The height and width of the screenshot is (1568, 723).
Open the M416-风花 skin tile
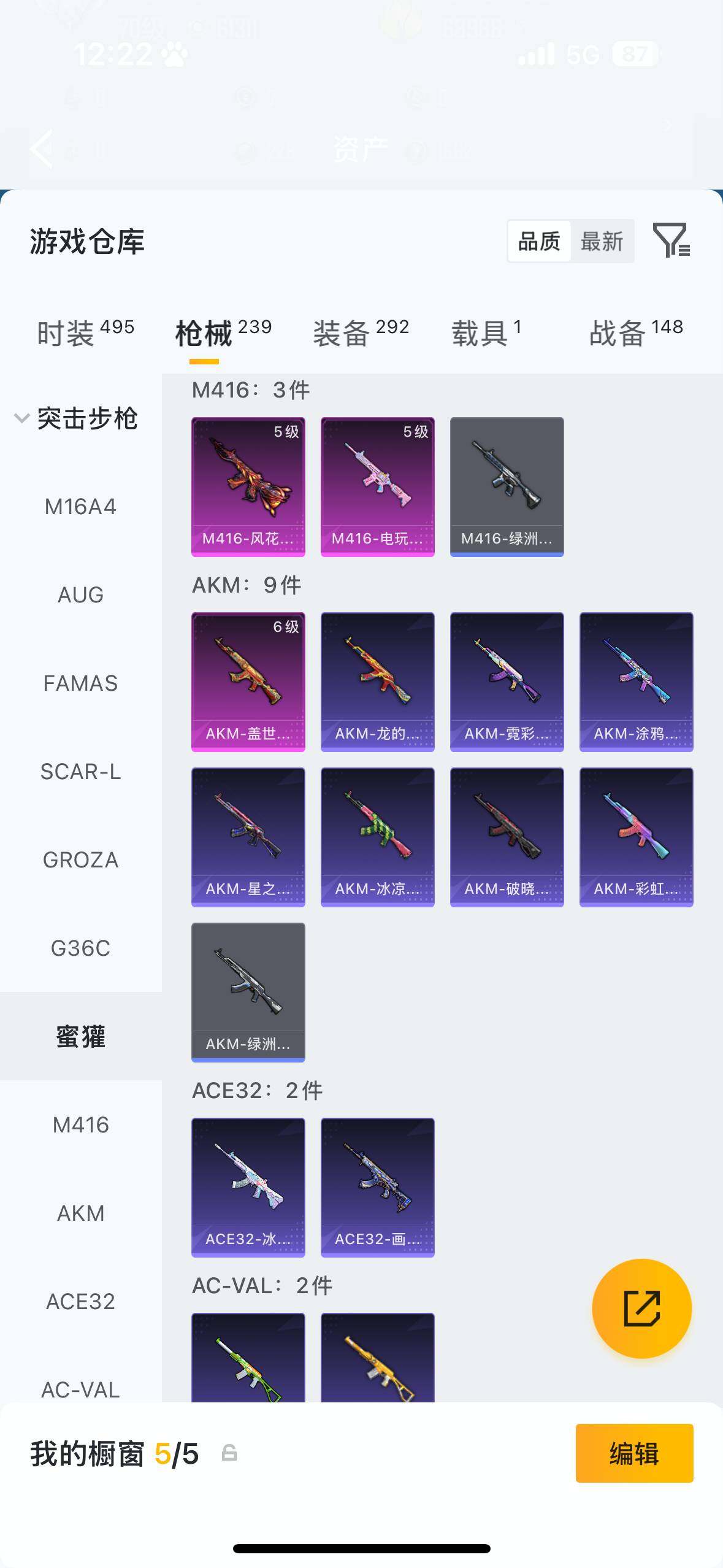[x=248, y=487]
